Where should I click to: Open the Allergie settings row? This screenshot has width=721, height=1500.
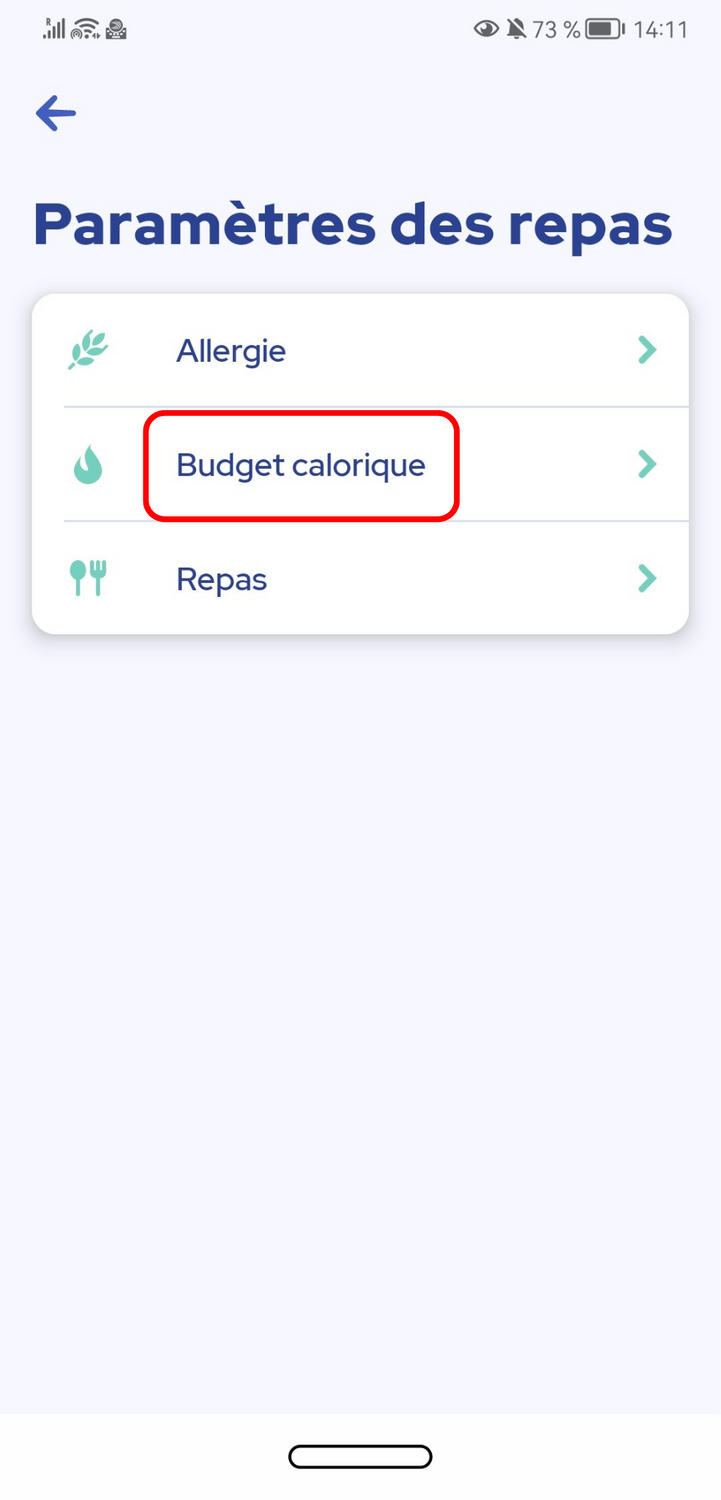(360, 350)
